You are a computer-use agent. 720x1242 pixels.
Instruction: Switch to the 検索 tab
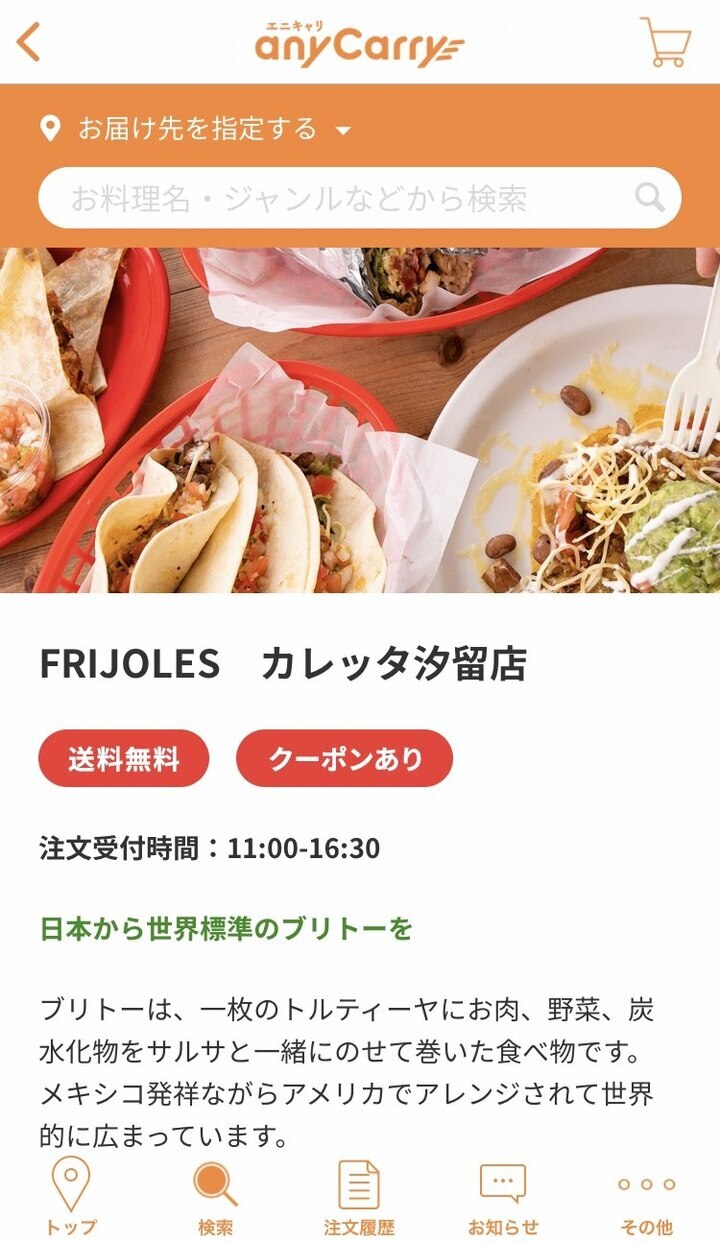(x=215, y=1196)
